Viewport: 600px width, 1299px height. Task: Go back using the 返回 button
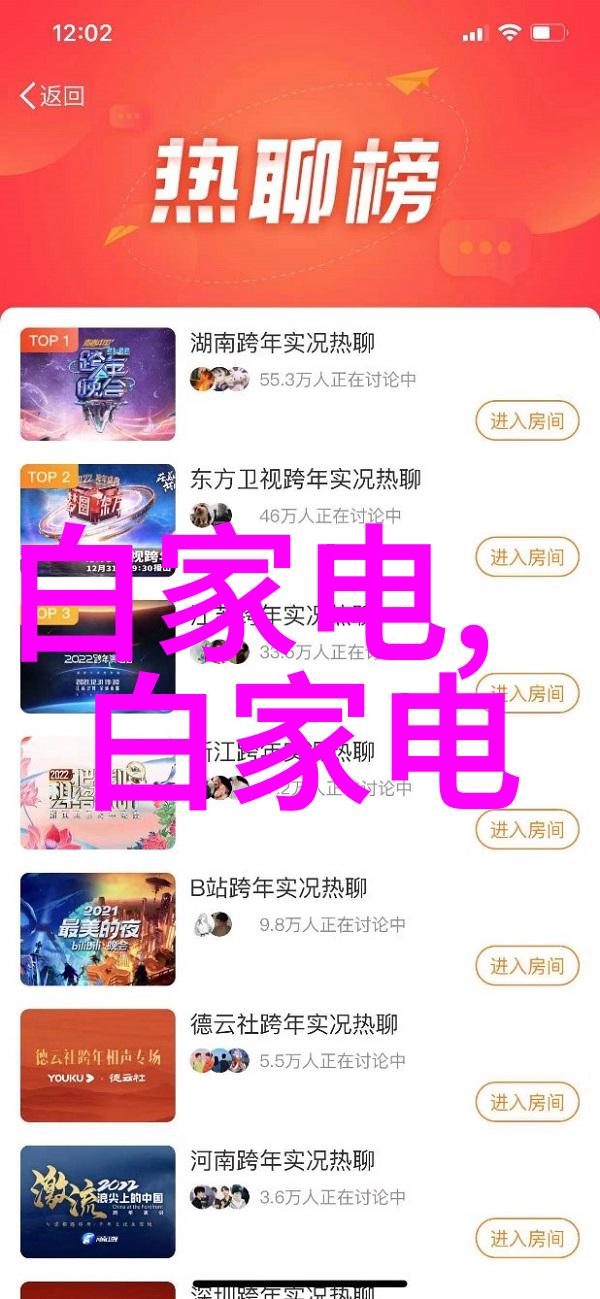pyautogui.click(x=53, y=96)
